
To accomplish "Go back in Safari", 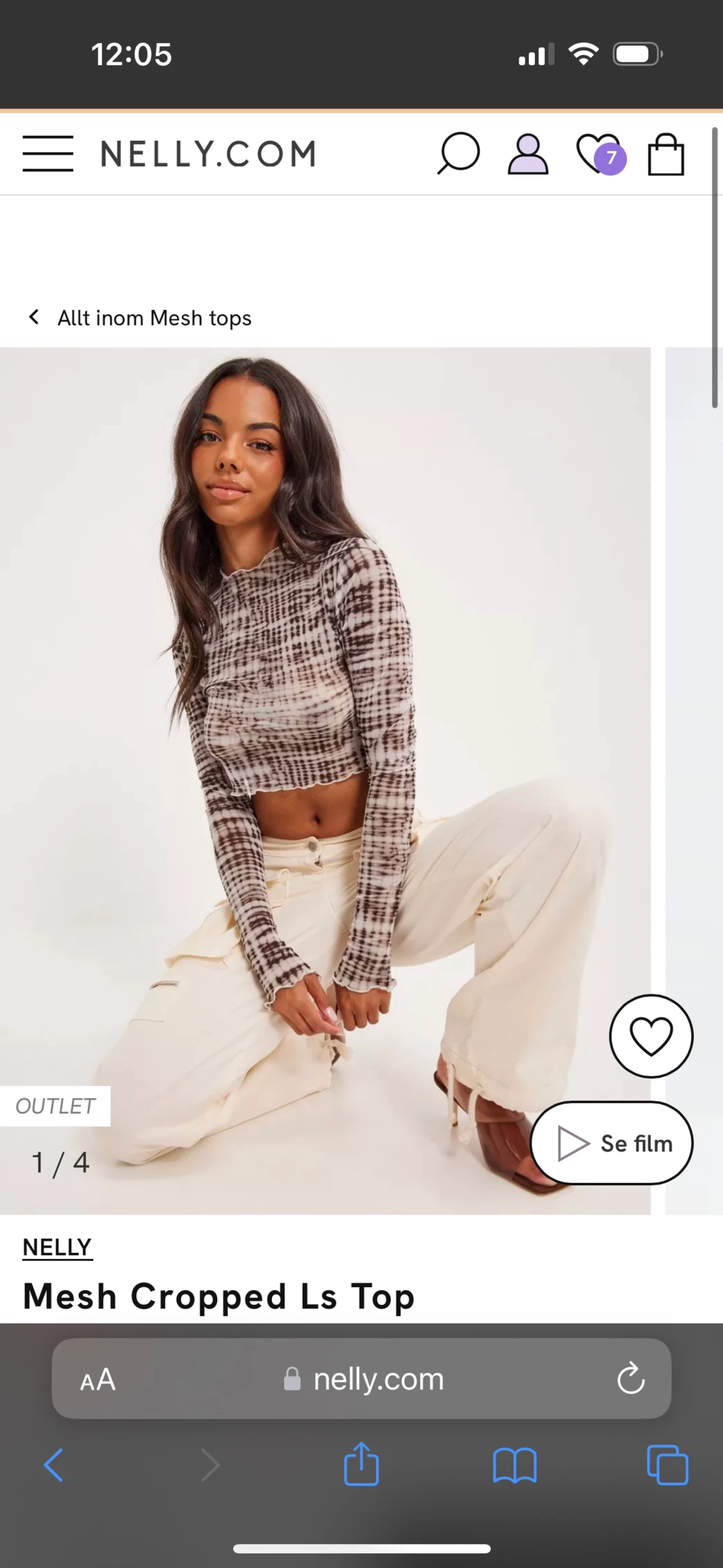I will pyautogui.click(x=53, y=1465).
